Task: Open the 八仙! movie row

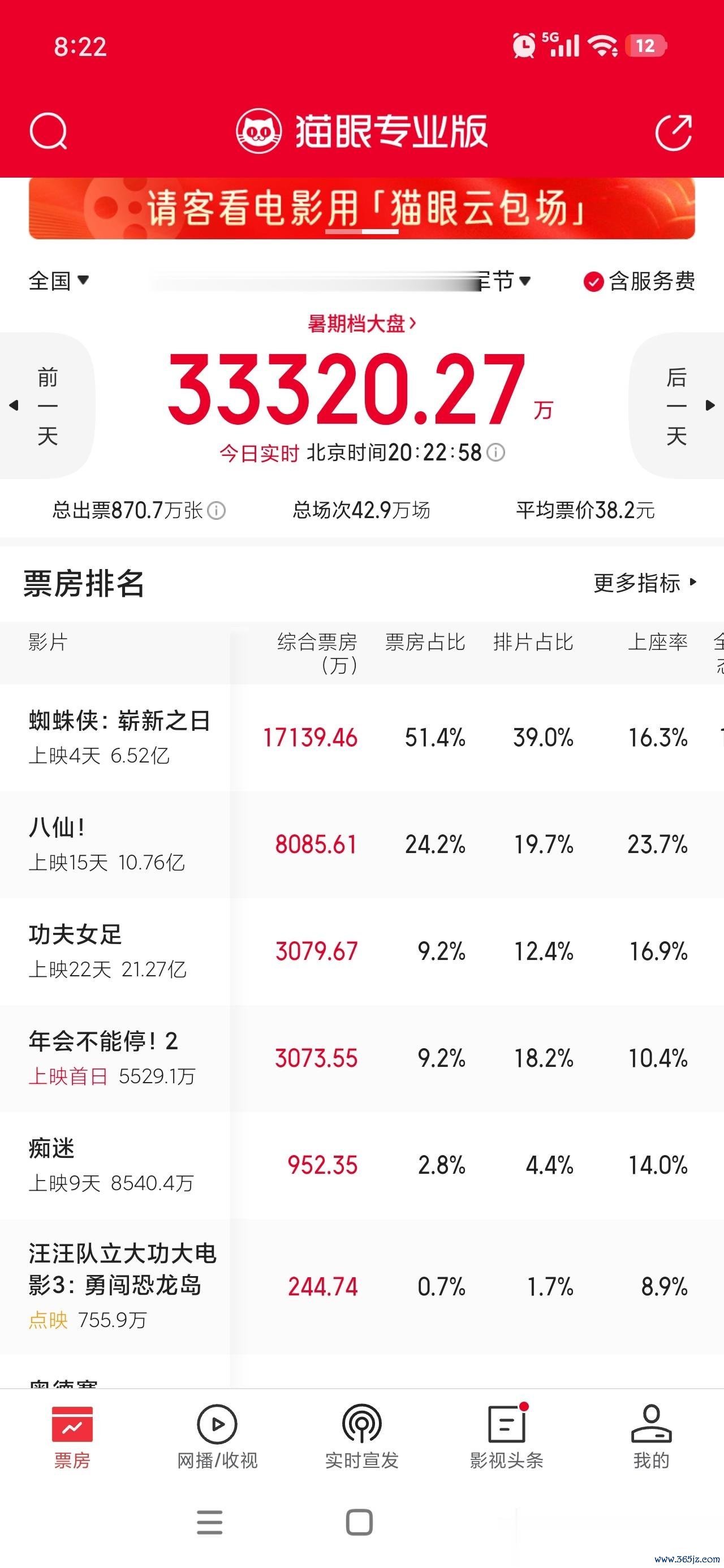Action: (361, 845)
